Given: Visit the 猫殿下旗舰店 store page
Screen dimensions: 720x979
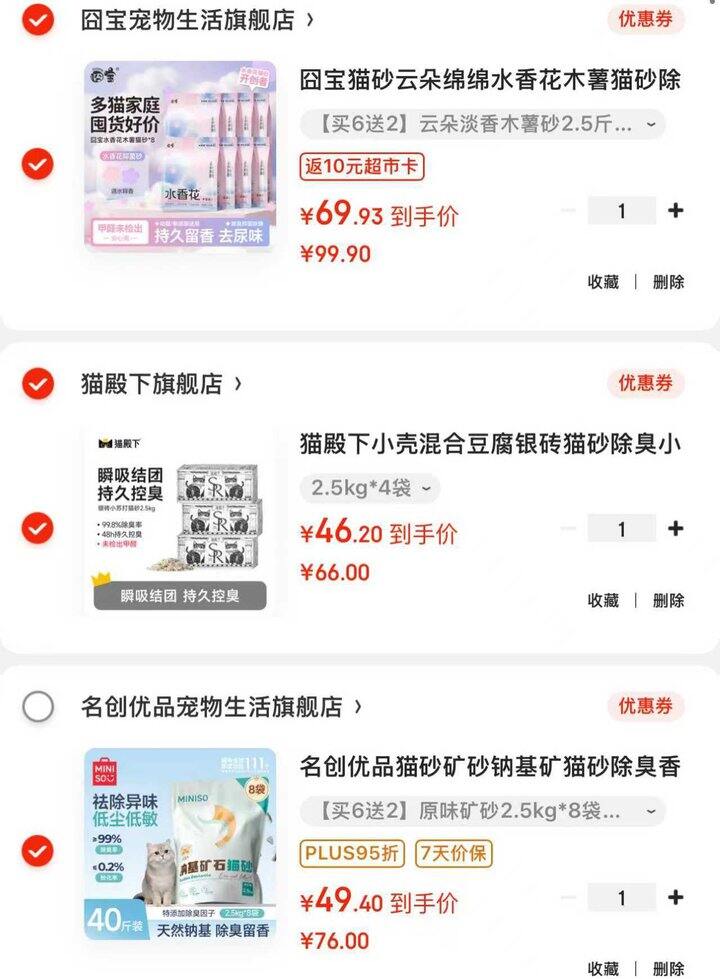Looking at the screenshot, I should [160, 383].
